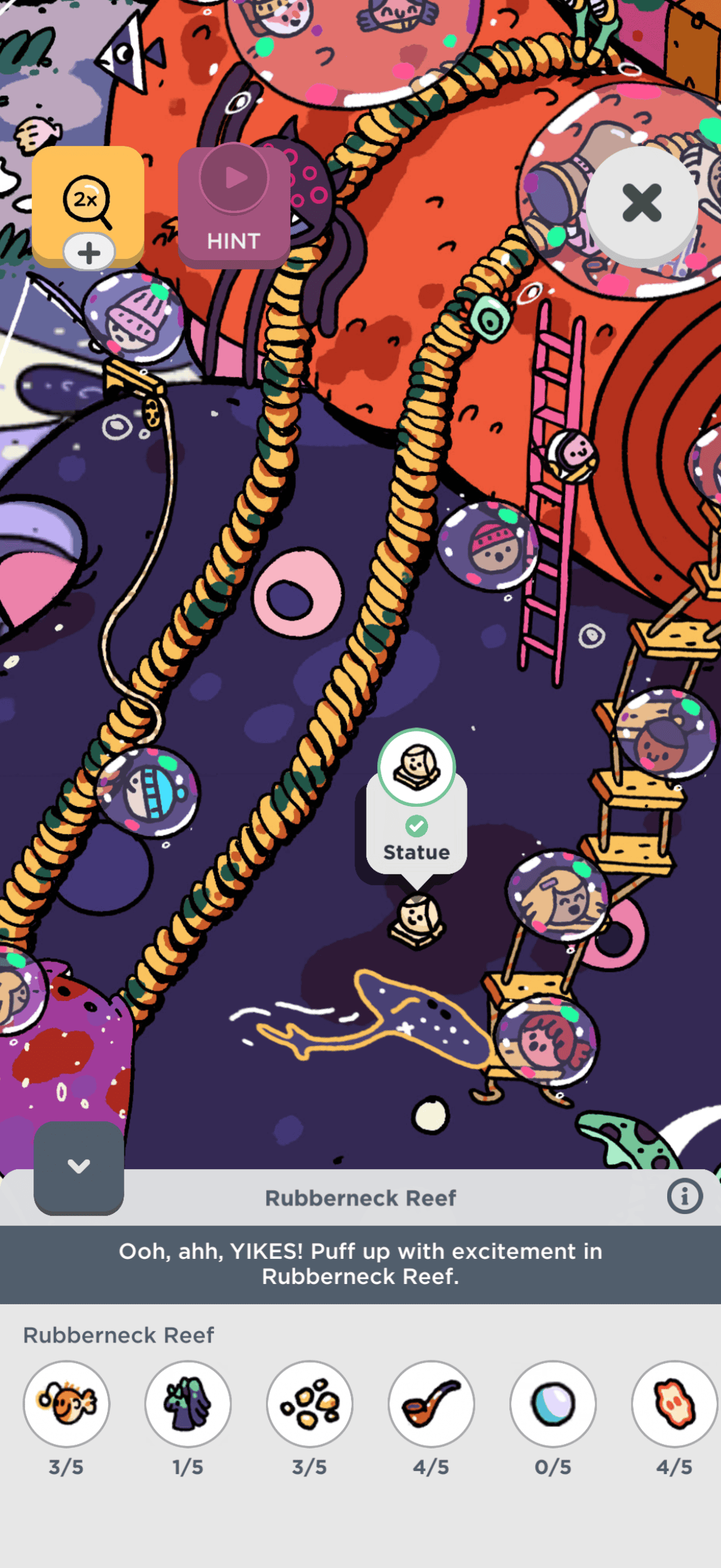The width and height of the screenshot is (721, 1568).
Task: Close the level with the X button
Action: pyautogui.click(x=641, y=203)
